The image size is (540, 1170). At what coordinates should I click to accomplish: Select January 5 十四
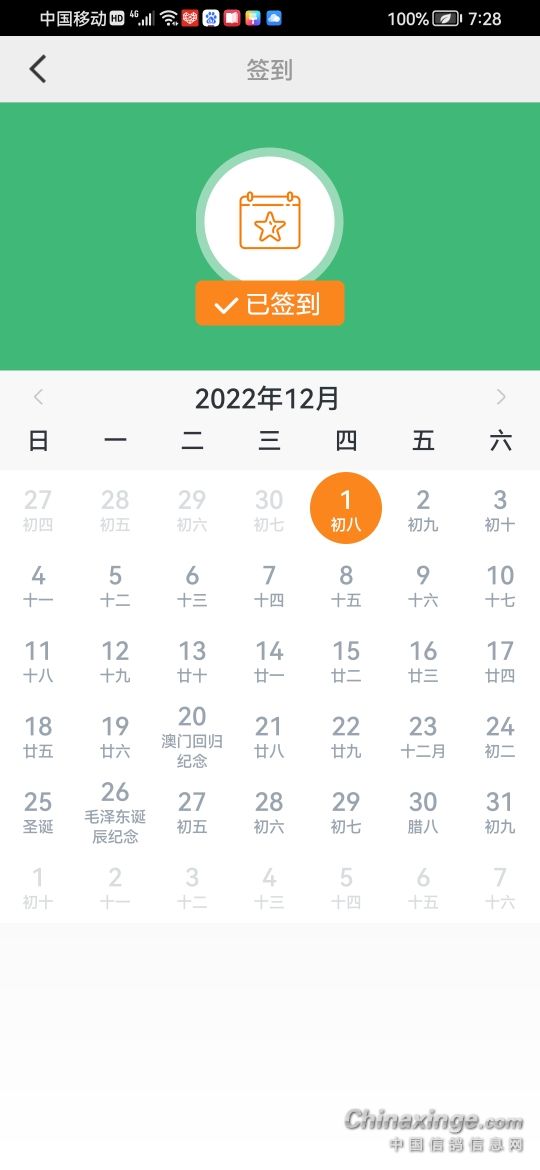click(x=346, y=887)
